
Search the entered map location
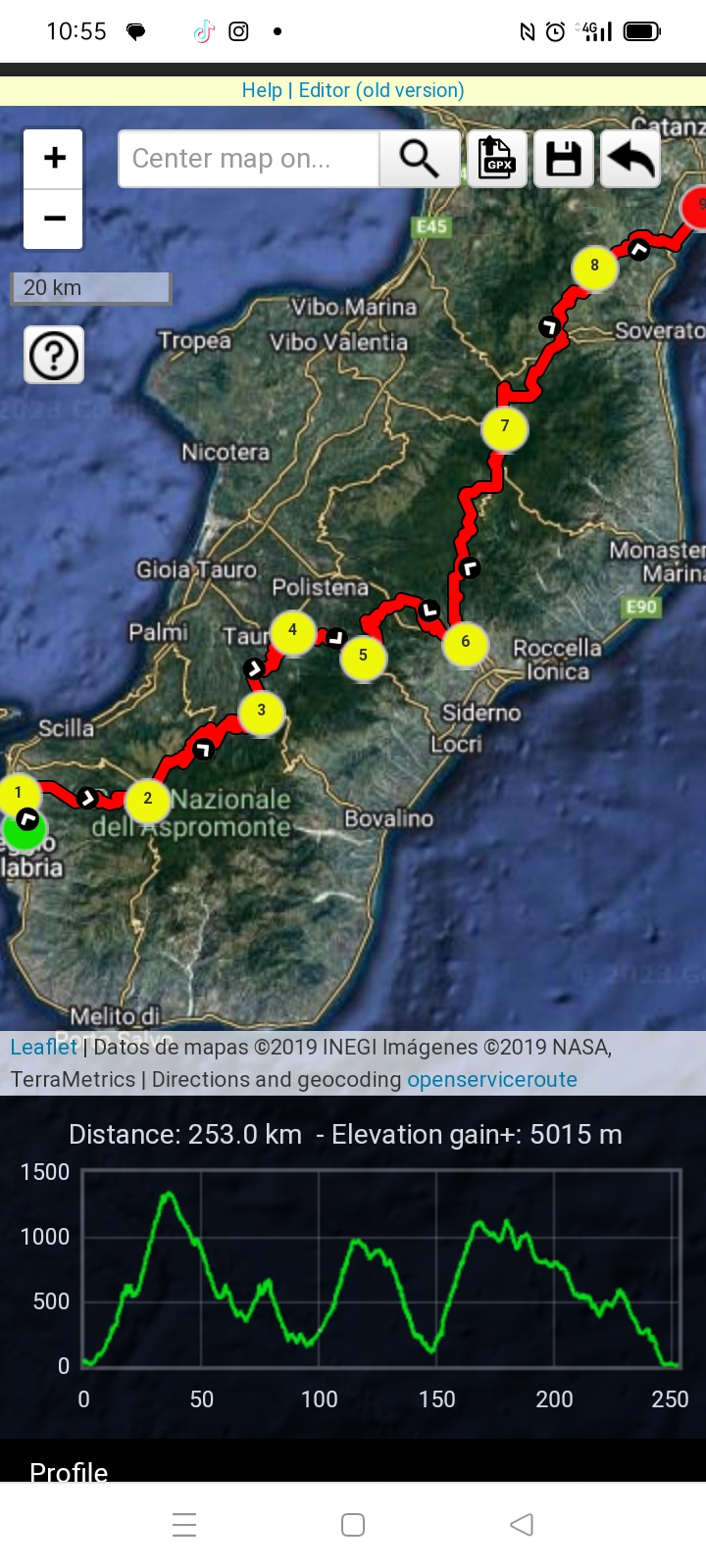point(419,159)
